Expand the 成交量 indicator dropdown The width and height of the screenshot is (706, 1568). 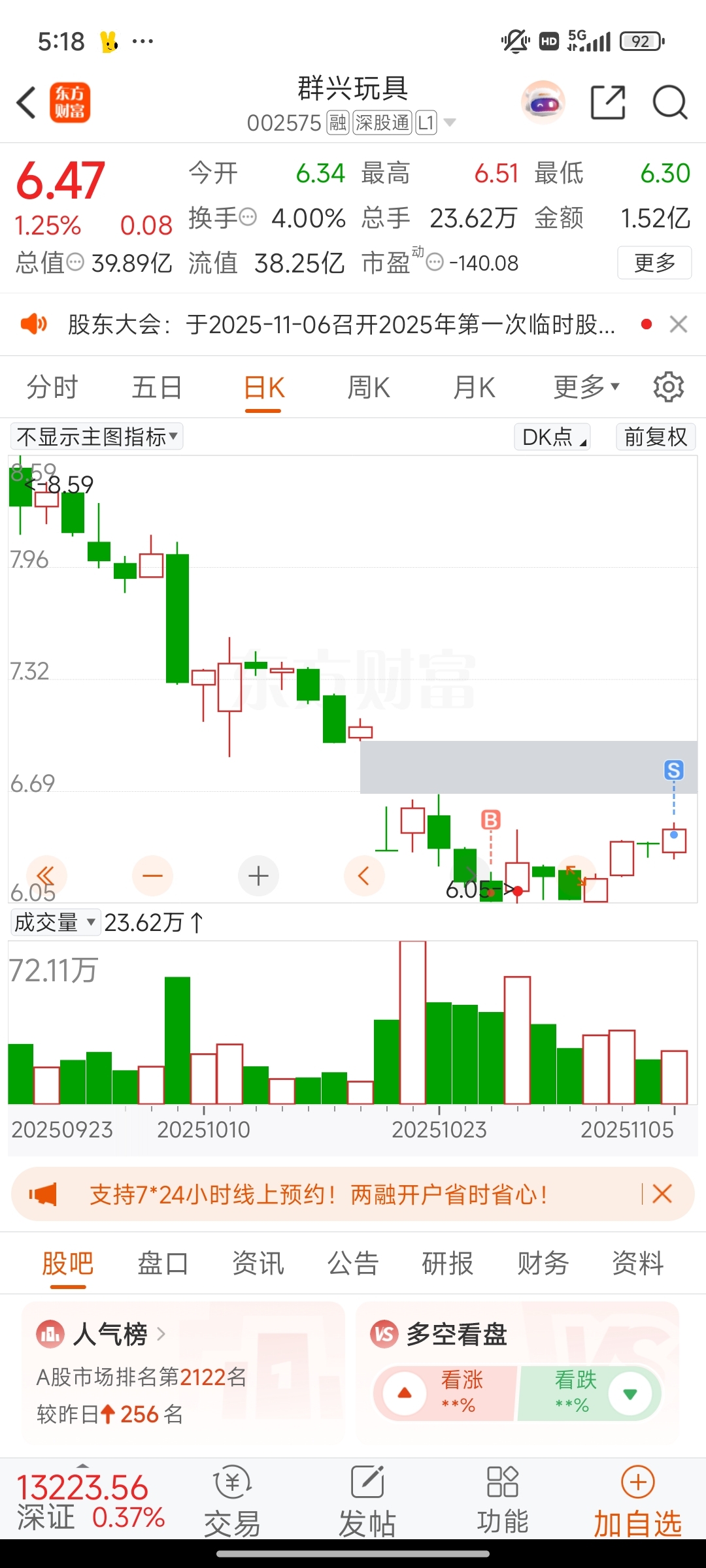(x=55, y=923)
